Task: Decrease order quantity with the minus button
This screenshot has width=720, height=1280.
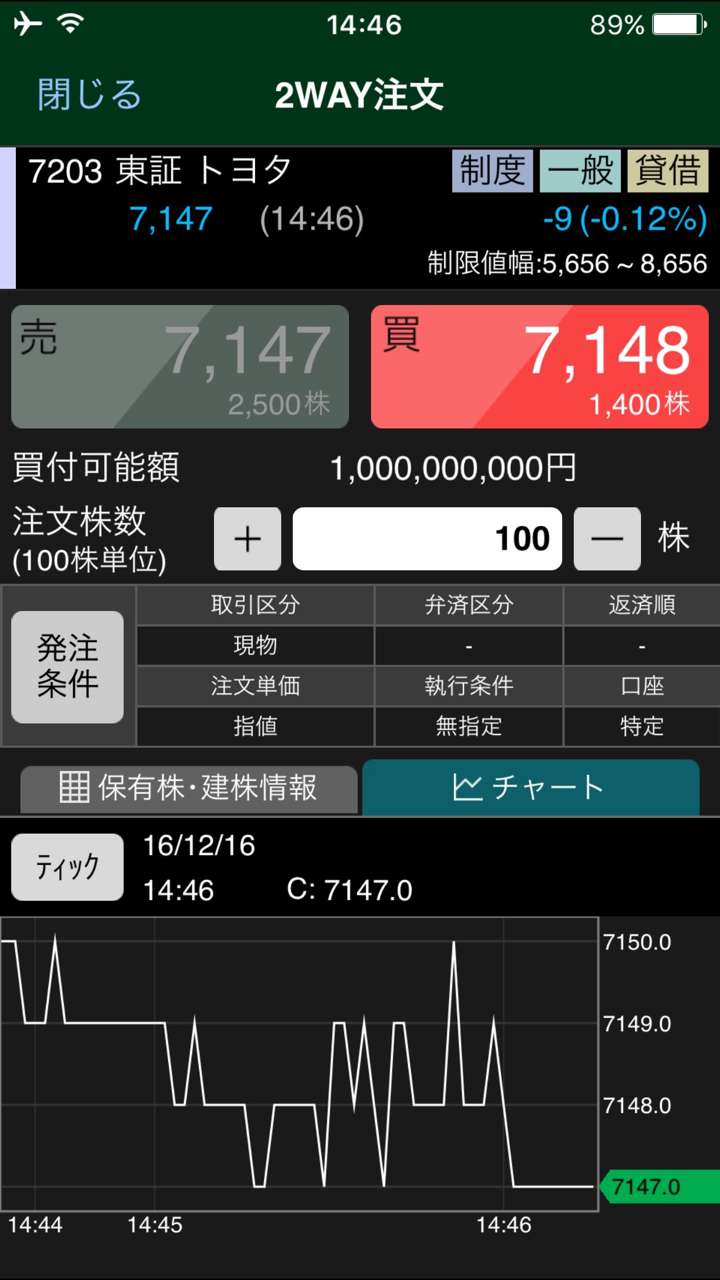Action: click(x=607, y=539)
